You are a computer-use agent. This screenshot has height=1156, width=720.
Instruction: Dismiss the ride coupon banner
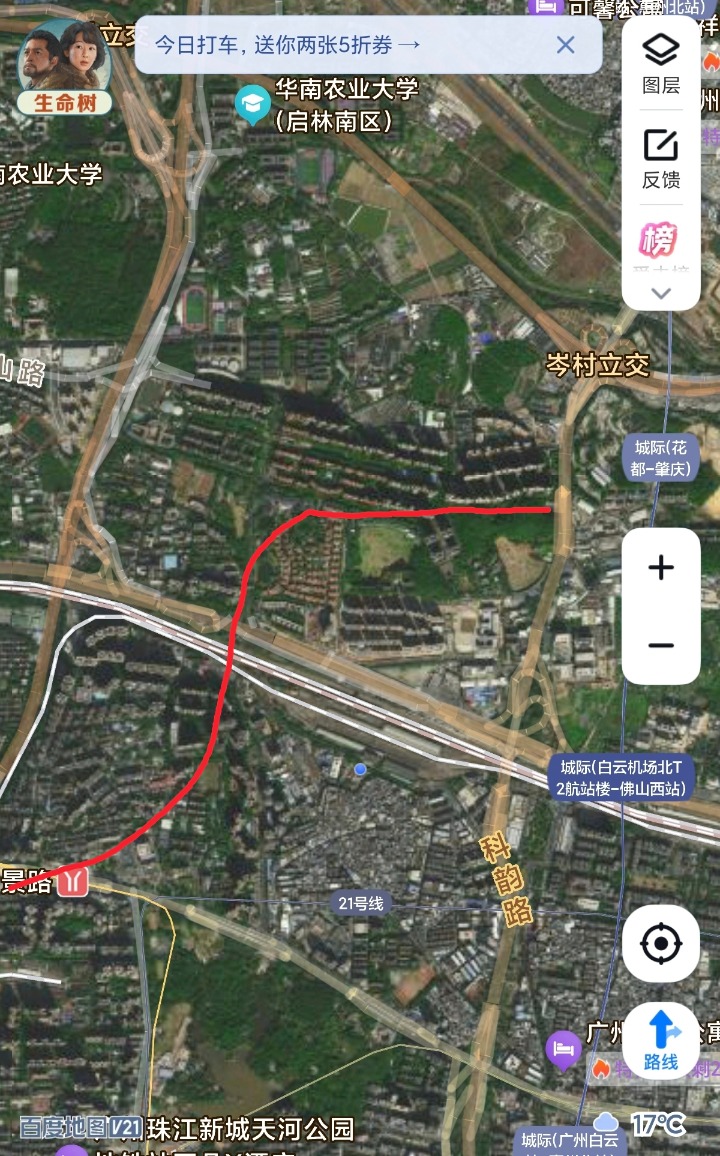tap(566, 44)
